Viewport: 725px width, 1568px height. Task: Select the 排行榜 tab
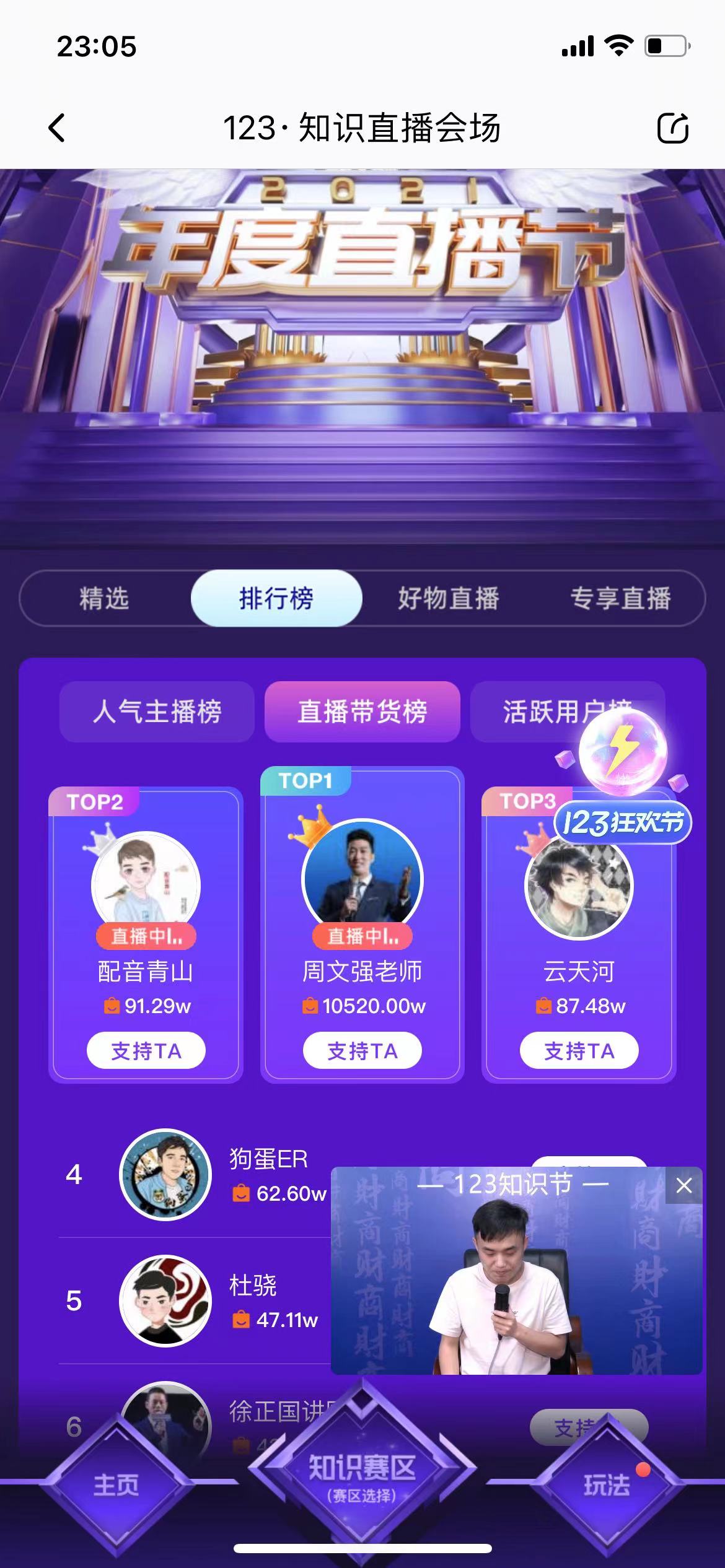click(x=276, y=598)
